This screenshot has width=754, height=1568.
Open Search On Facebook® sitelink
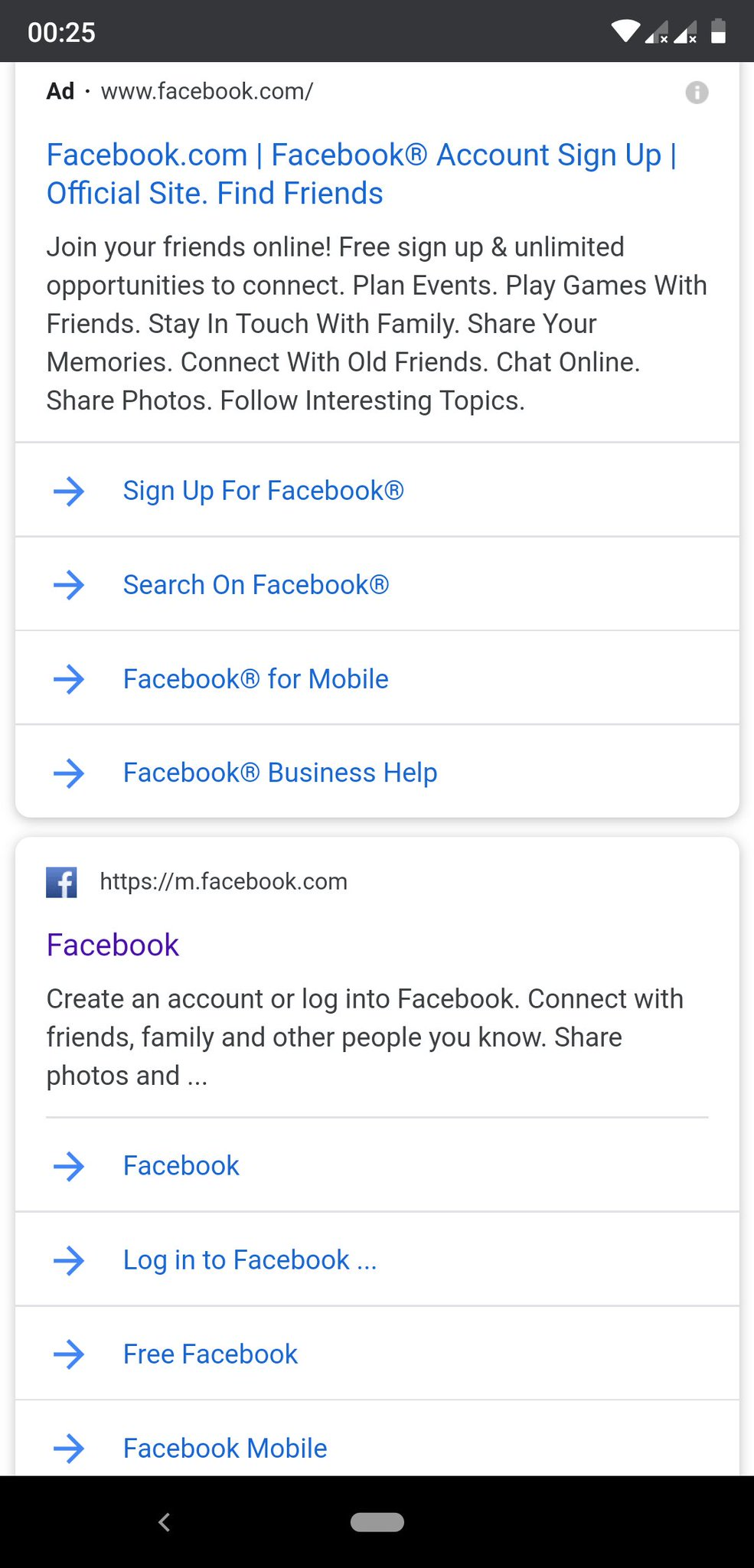(x=377, y=584)
